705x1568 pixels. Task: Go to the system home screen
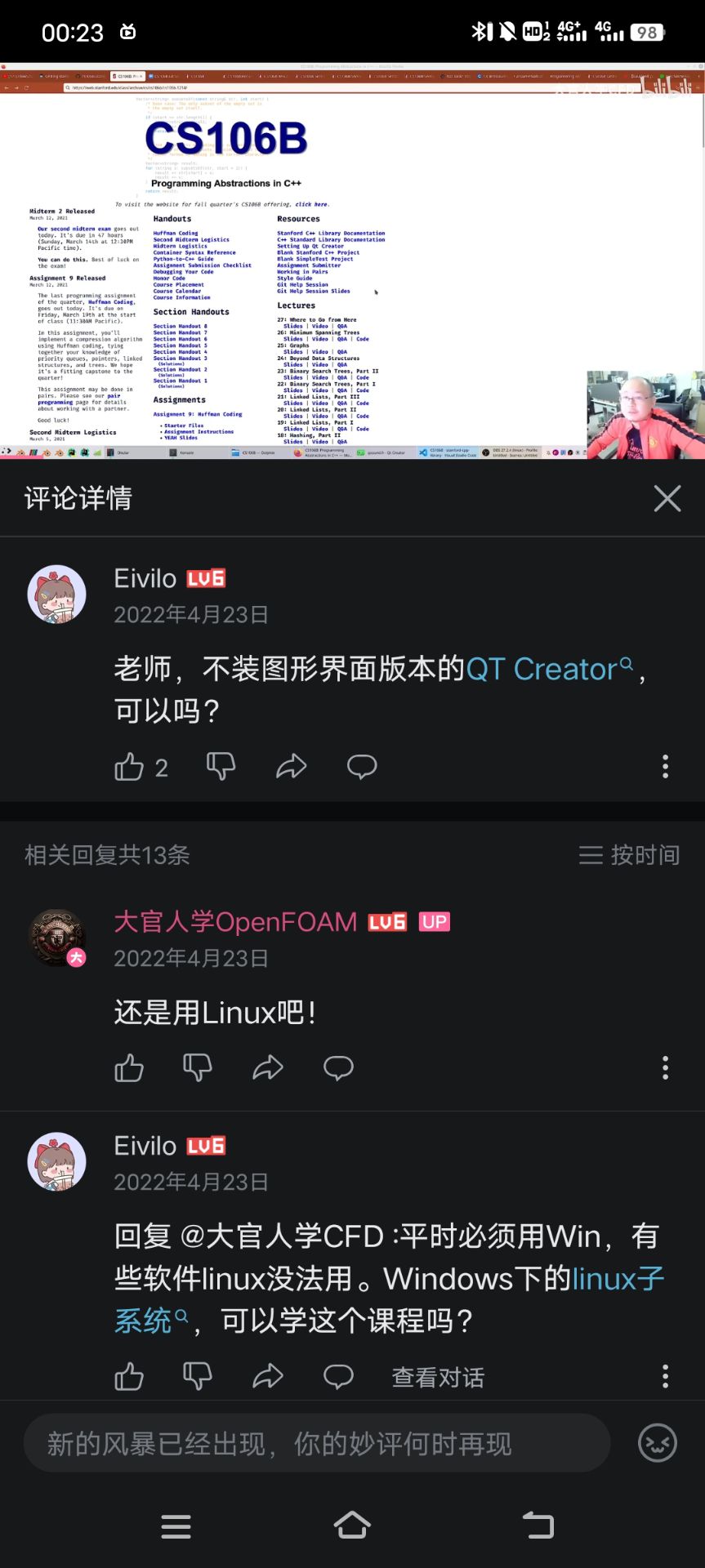352,1526
